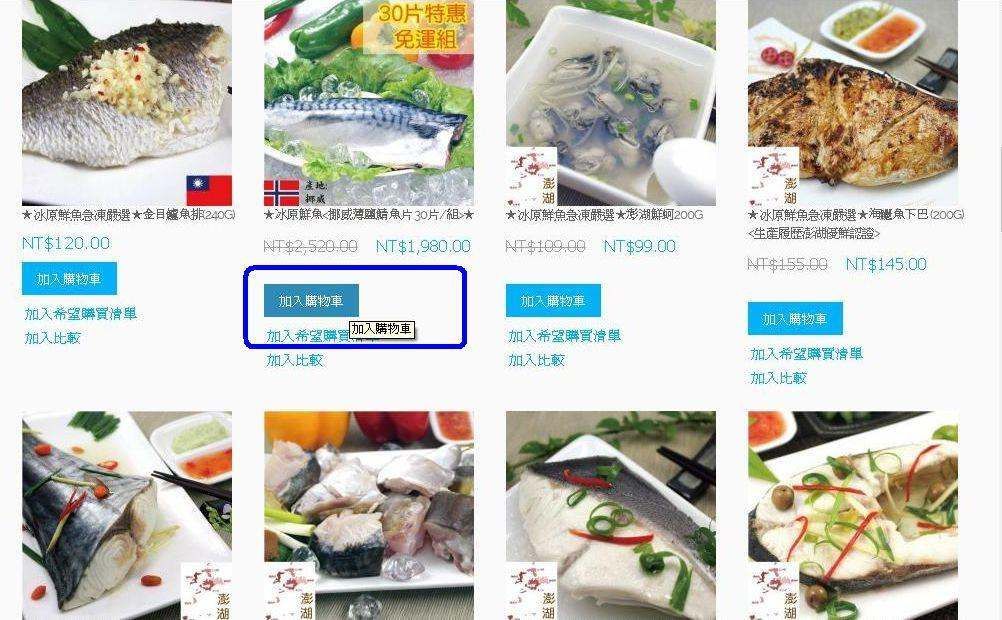Open the 挪威薄鹽鯖魚片 product title link
The image size is (1002, 620).
(x=368, y=215)
